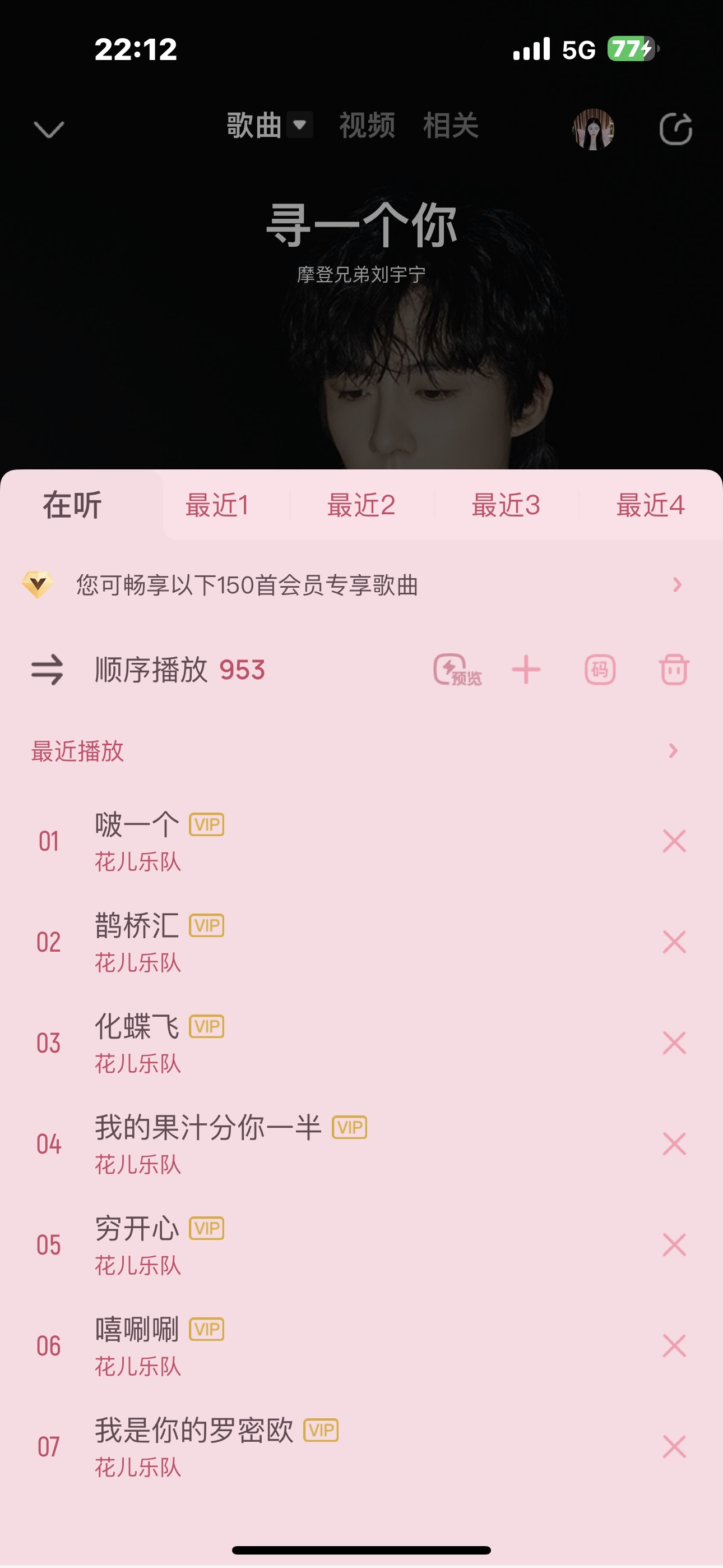This screenshot has height=1568, width=723.
Task: Open the 最近1 queue tab
Action: (x=217, y=505)
